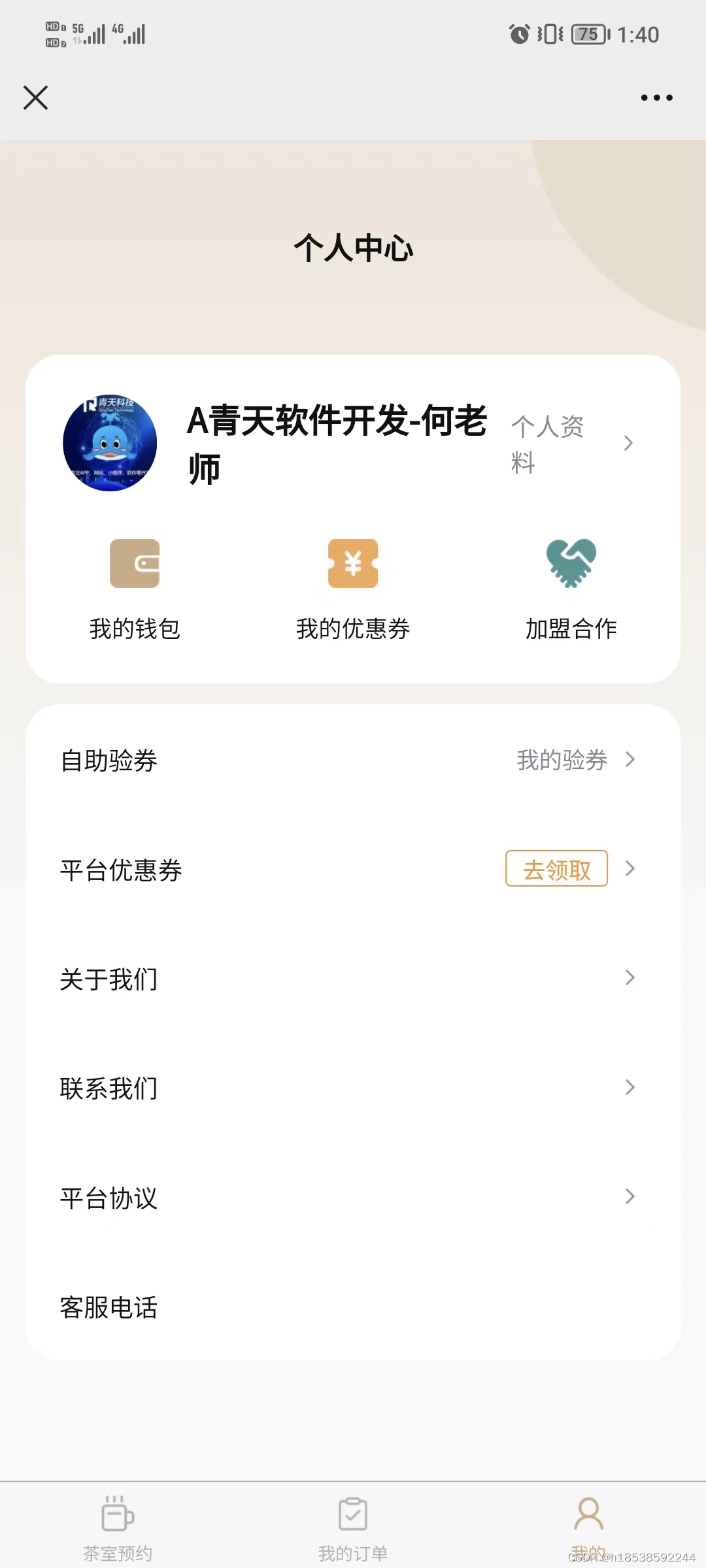Open the three-dot overflow menu

click(x=656, y=98)
